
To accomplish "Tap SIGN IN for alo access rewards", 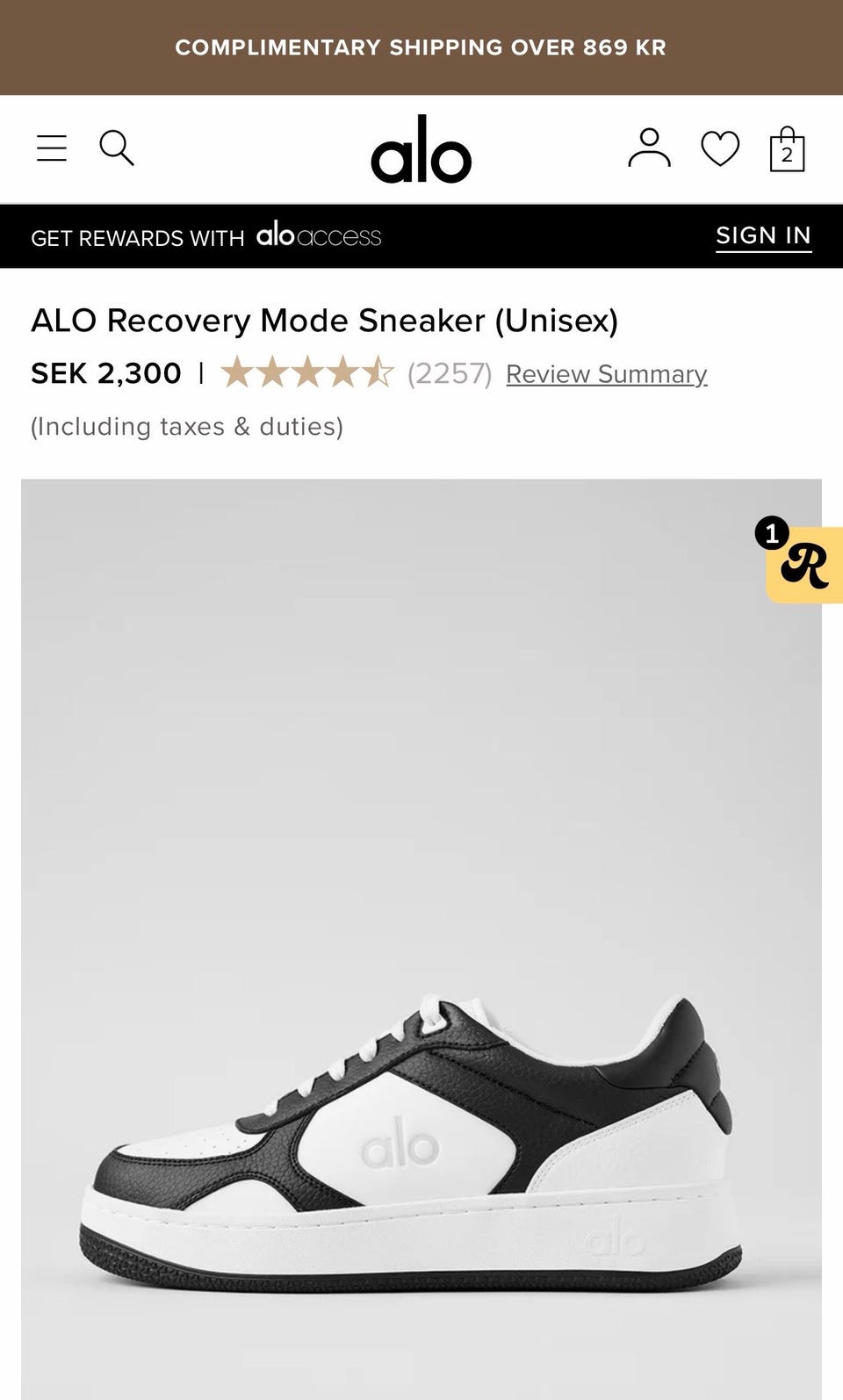I will (763, 236).
